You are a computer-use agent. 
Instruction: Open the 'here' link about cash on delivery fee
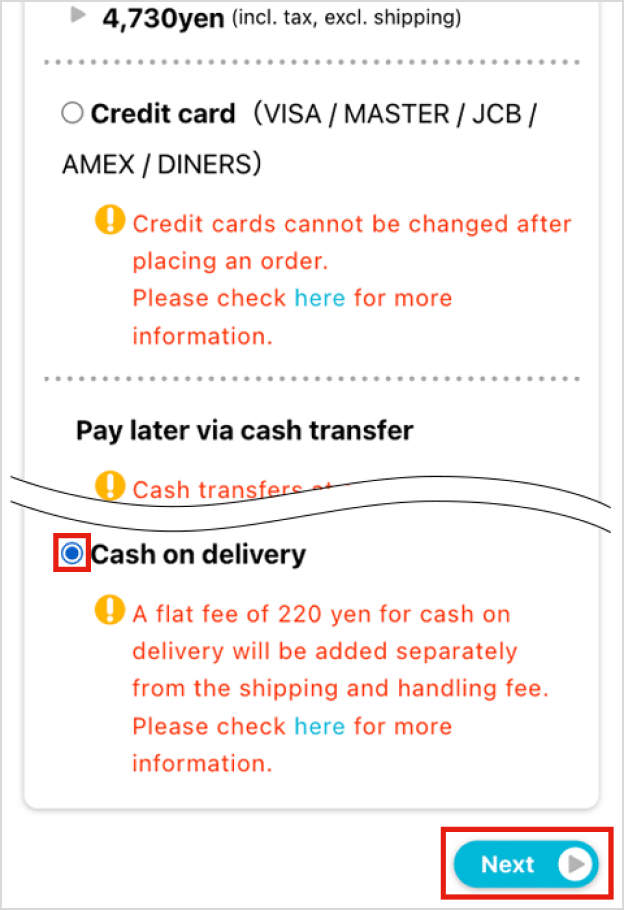(x=319, y=726)
